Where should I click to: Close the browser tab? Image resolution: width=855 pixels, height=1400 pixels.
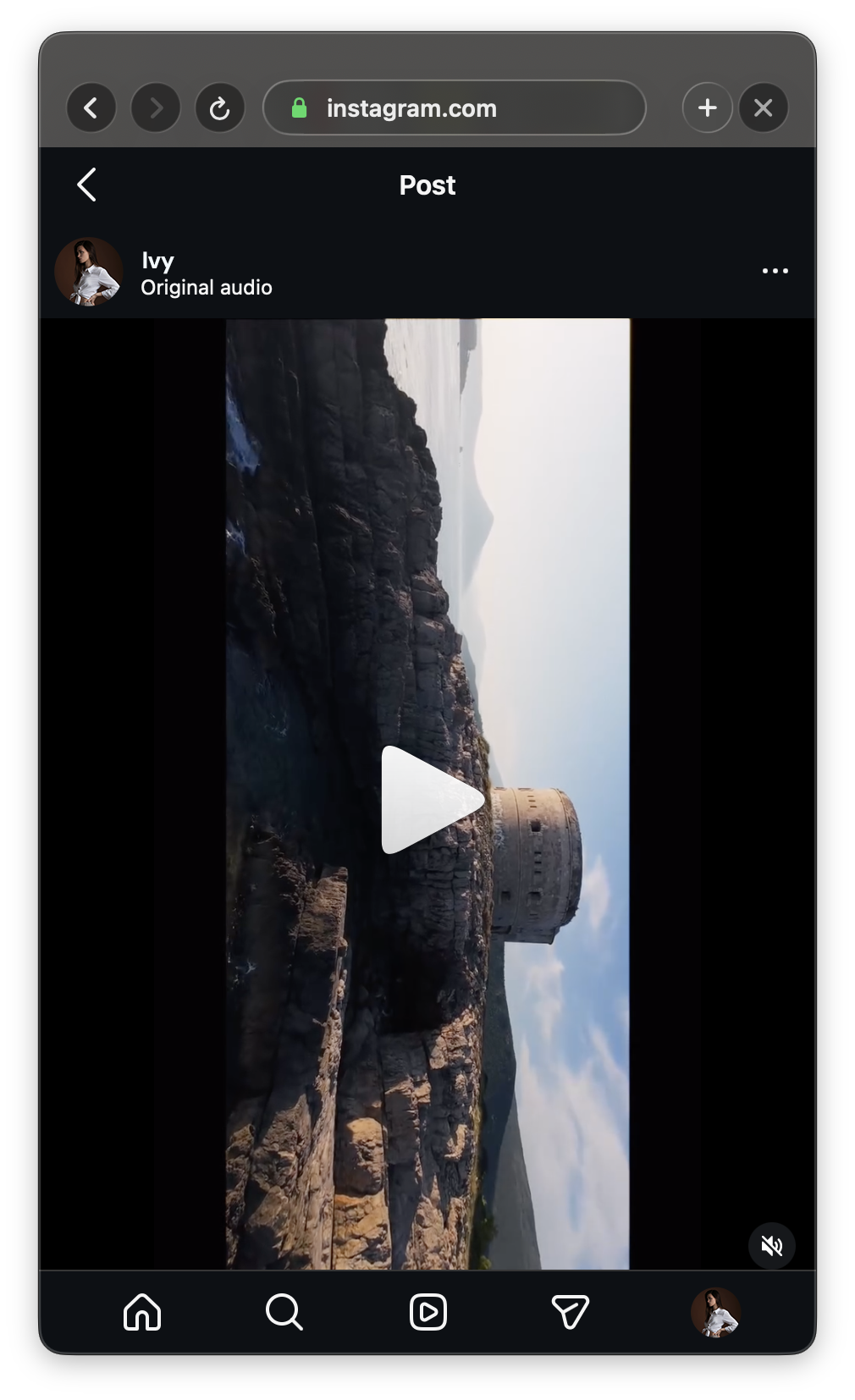pos(763,108)
